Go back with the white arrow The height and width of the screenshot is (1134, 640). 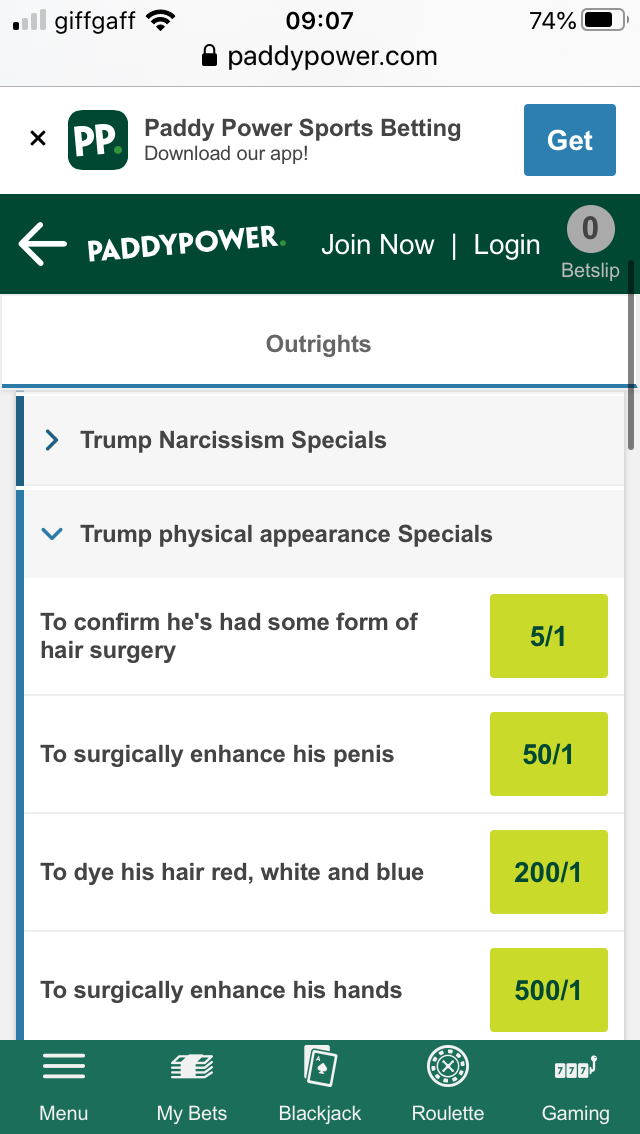pos(42,244)
